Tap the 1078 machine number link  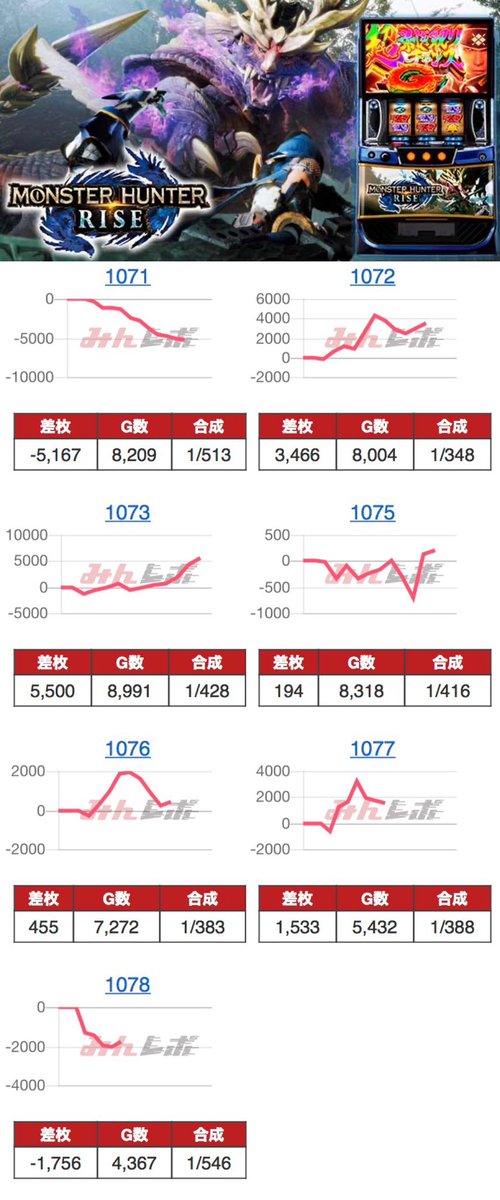click(128, 985)
